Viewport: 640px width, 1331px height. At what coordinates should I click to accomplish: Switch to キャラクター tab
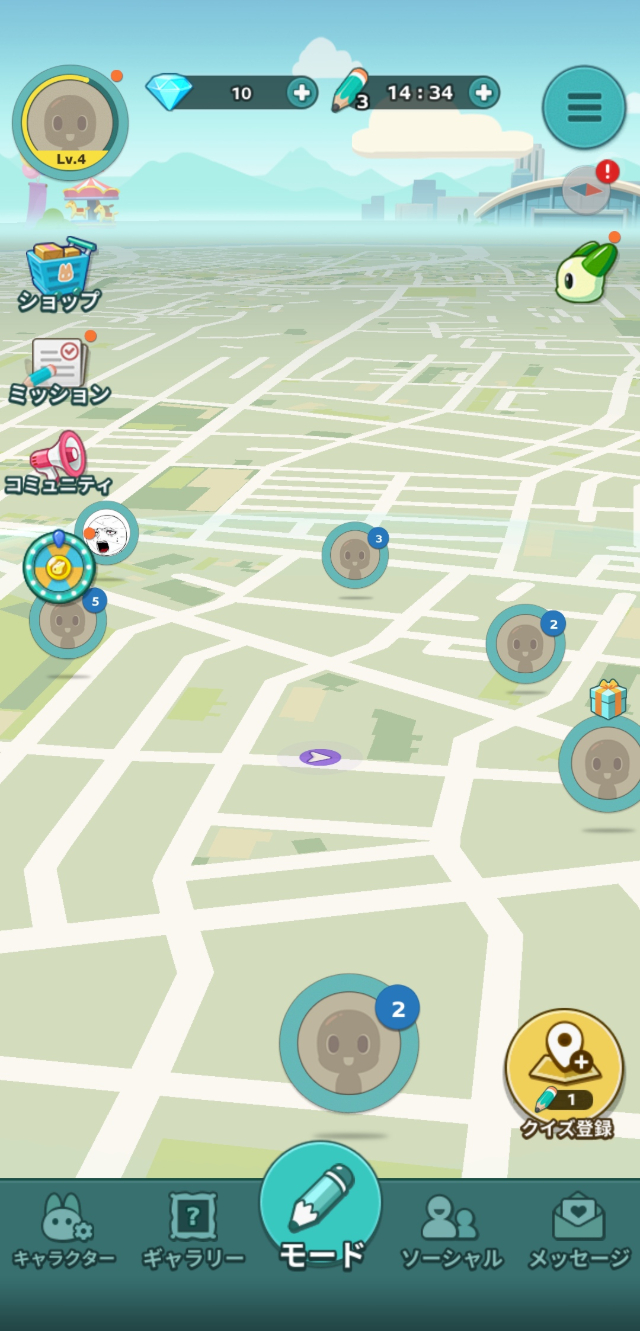pos(63,1231)
